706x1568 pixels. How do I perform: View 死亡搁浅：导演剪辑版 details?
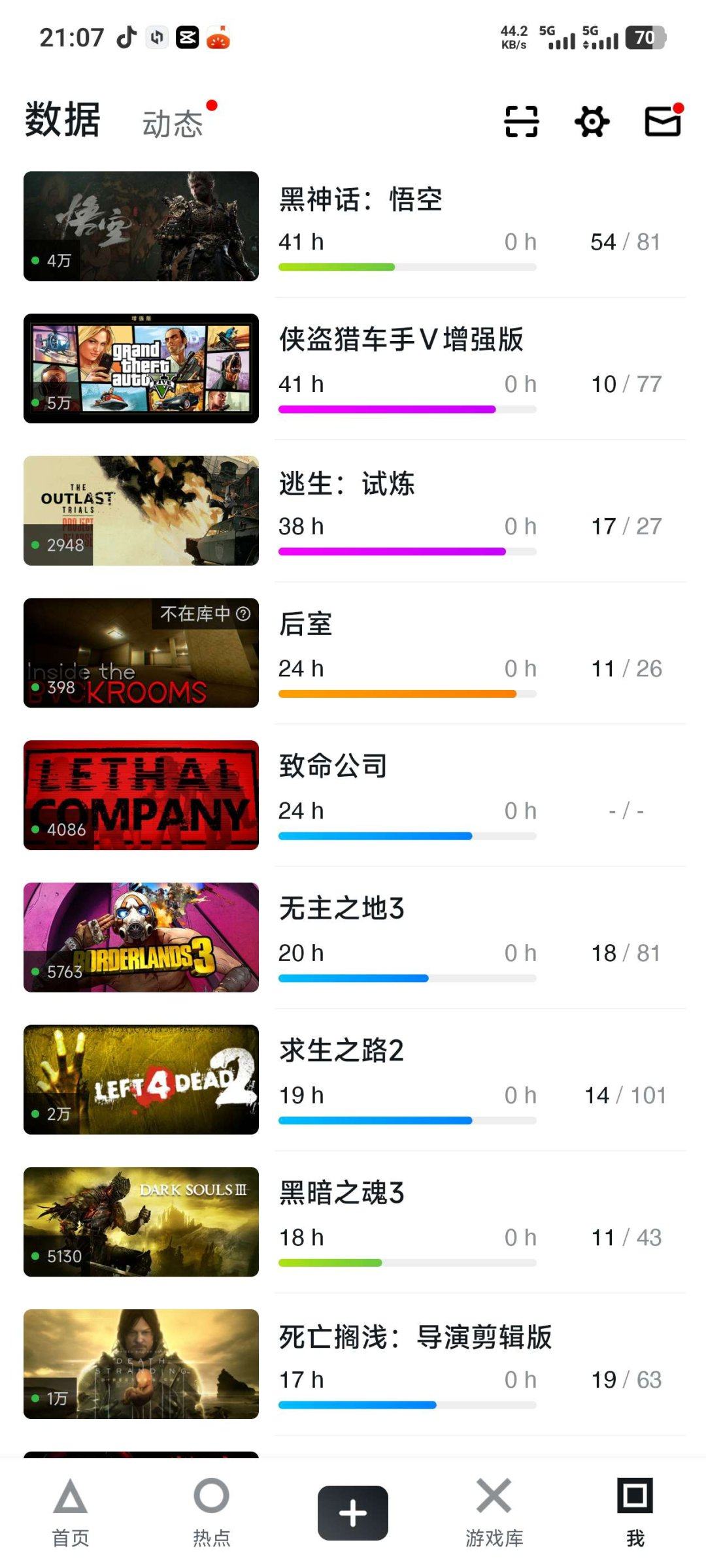(x=416, y=1336)
